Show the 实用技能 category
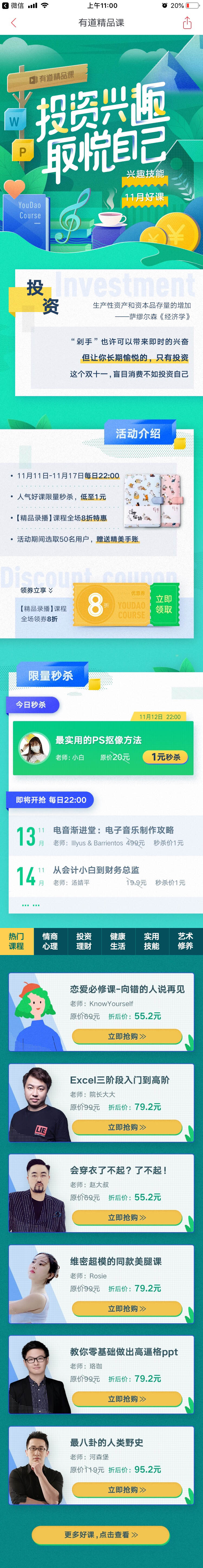Screen dimensions: 203x1568 [151, 940]
